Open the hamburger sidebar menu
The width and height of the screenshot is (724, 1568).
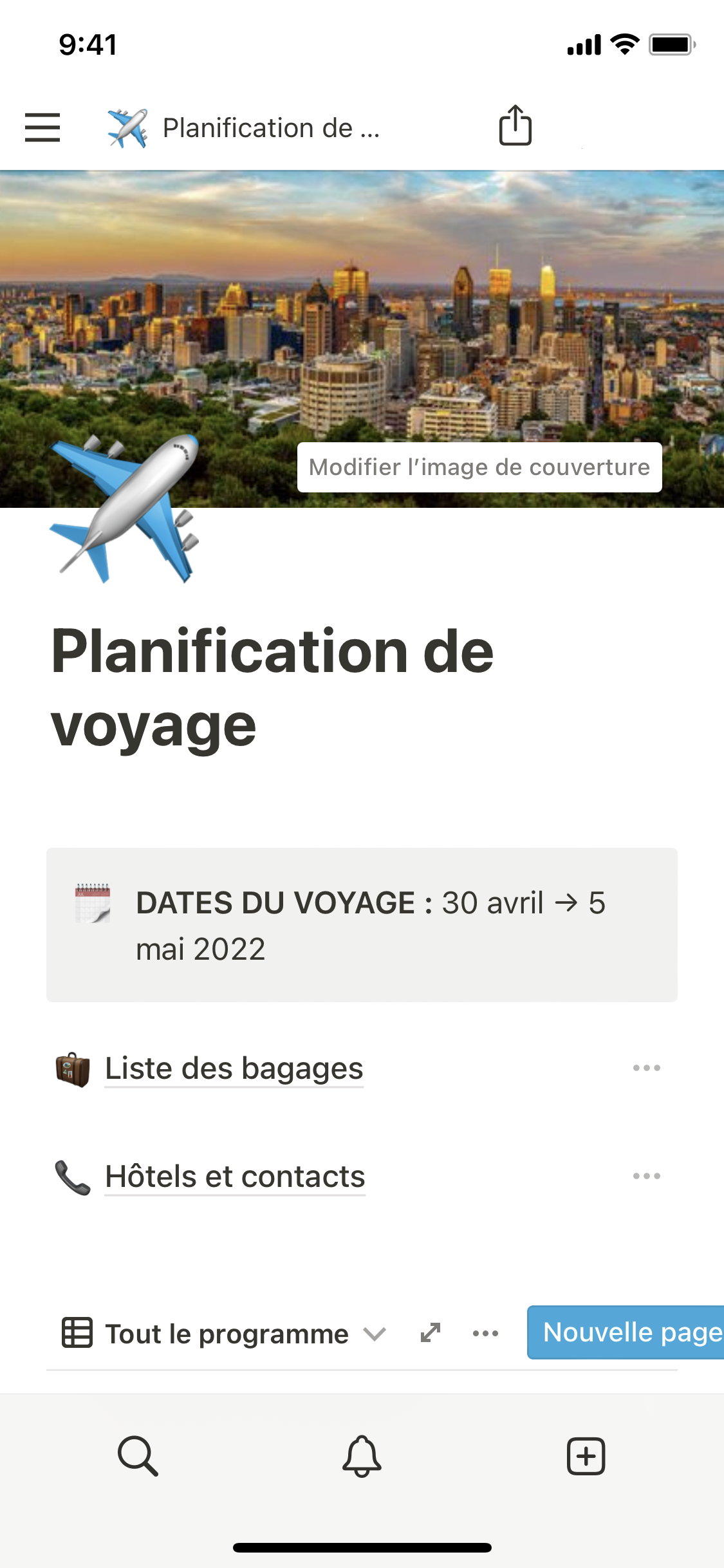[42, 127]
